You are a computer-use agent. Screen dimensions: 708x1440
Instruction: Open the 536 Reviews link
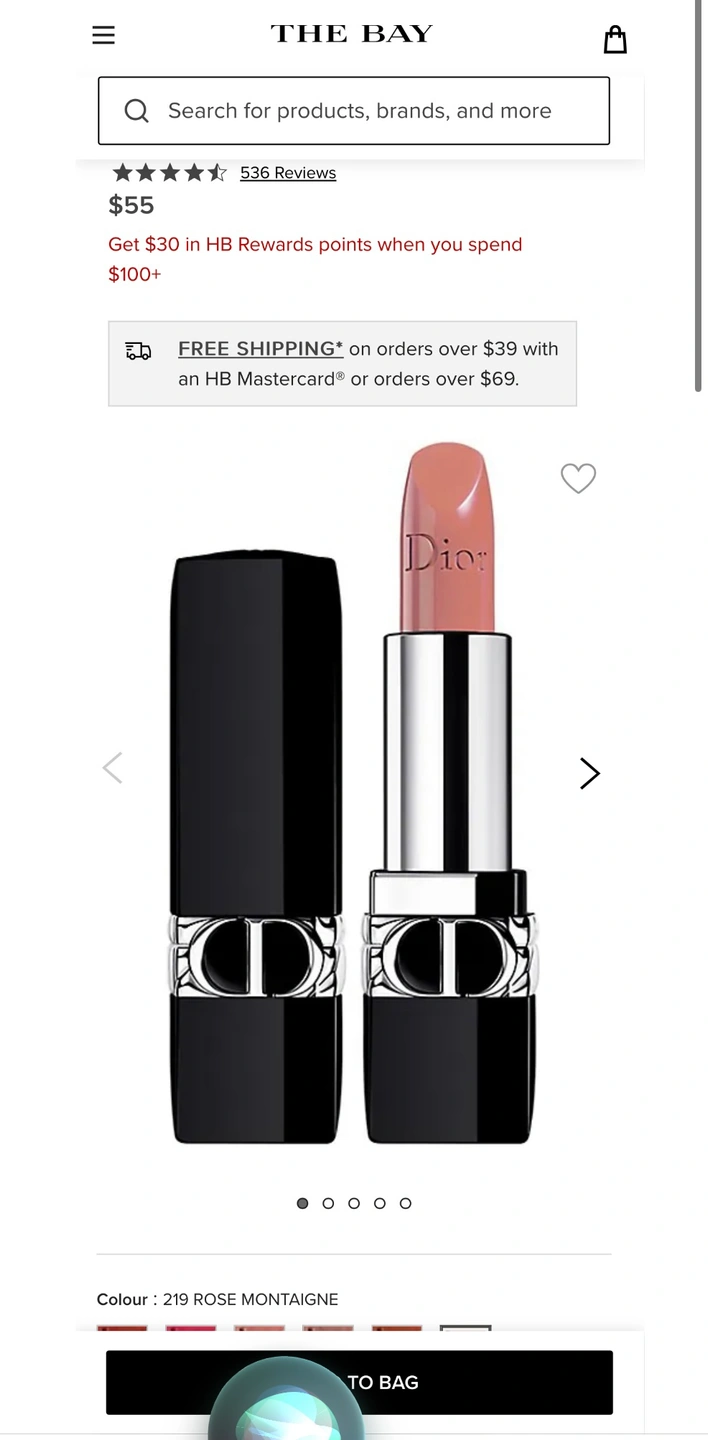tap(288, 173)
